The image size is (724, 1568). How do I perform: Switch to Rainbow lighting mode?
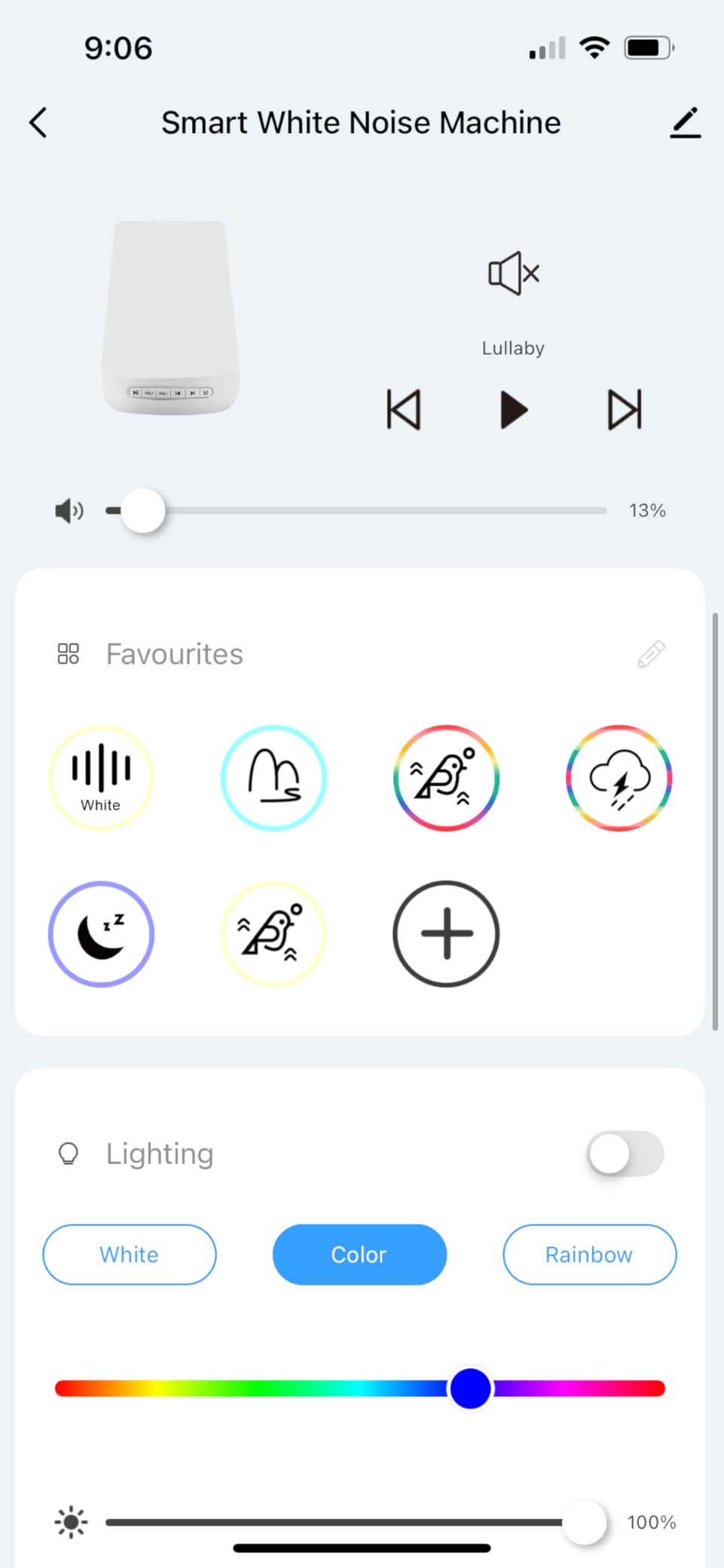[588, 1254]
